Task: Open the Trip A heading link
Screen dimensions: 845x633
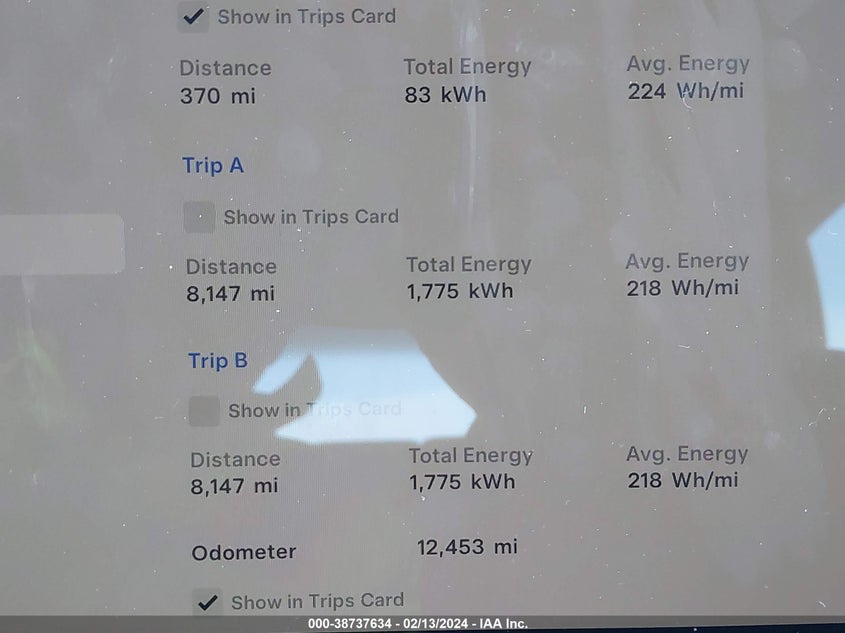Action: 212,165
